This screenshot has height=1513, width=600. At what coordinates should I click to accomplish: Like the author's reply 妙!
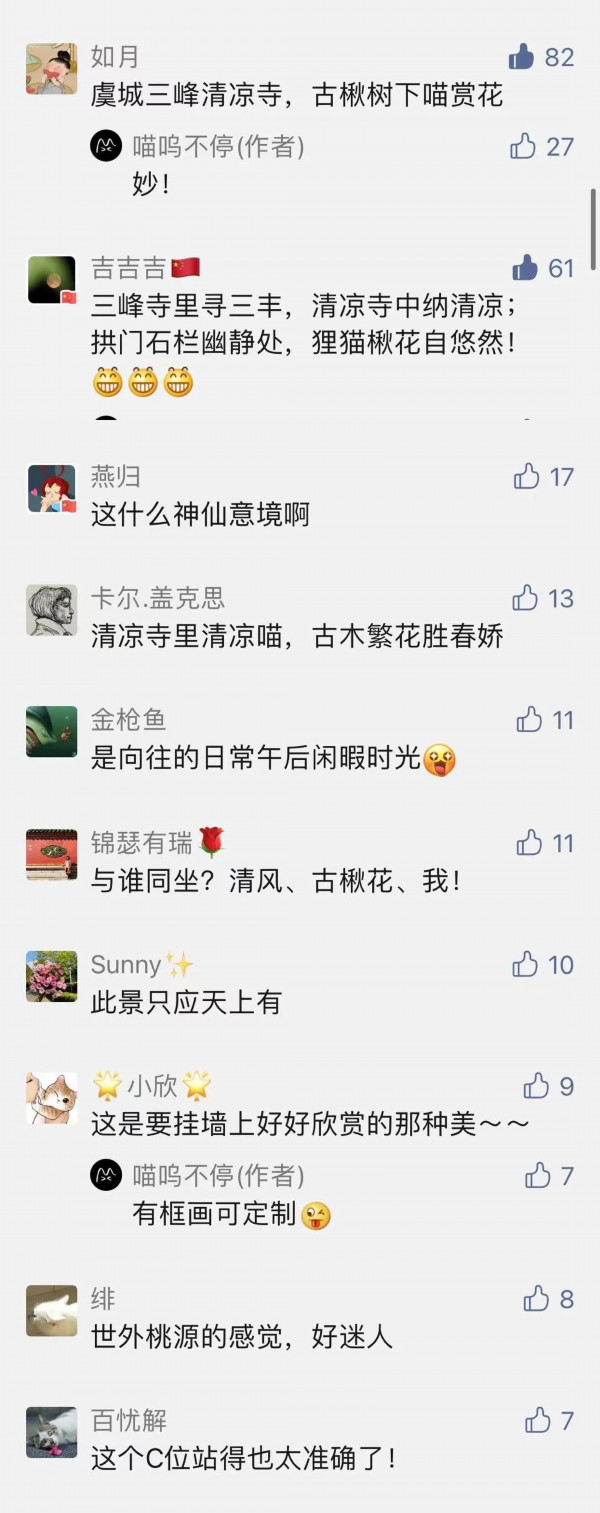coord(523,147)
